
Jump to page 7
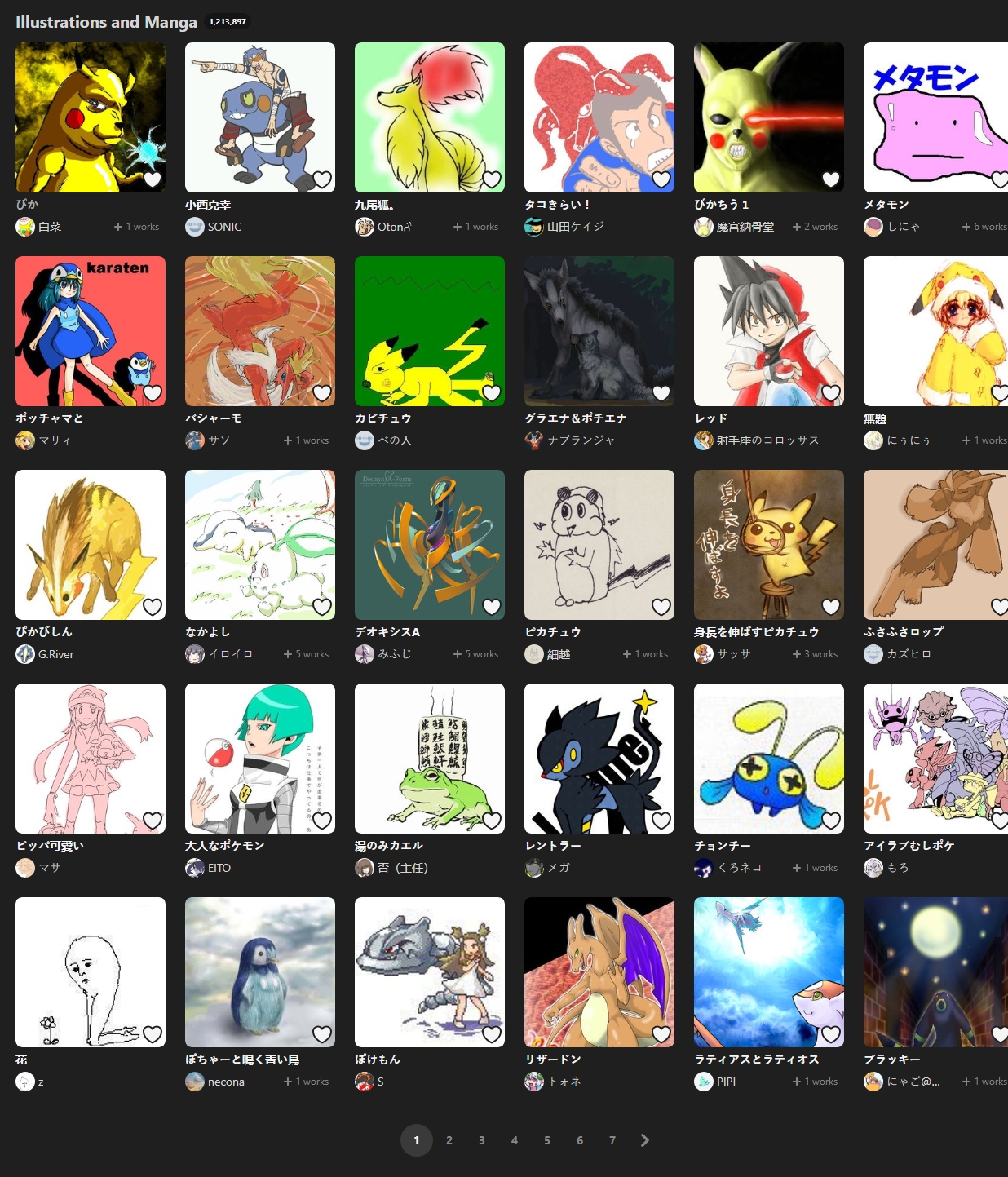[612, 1140]
